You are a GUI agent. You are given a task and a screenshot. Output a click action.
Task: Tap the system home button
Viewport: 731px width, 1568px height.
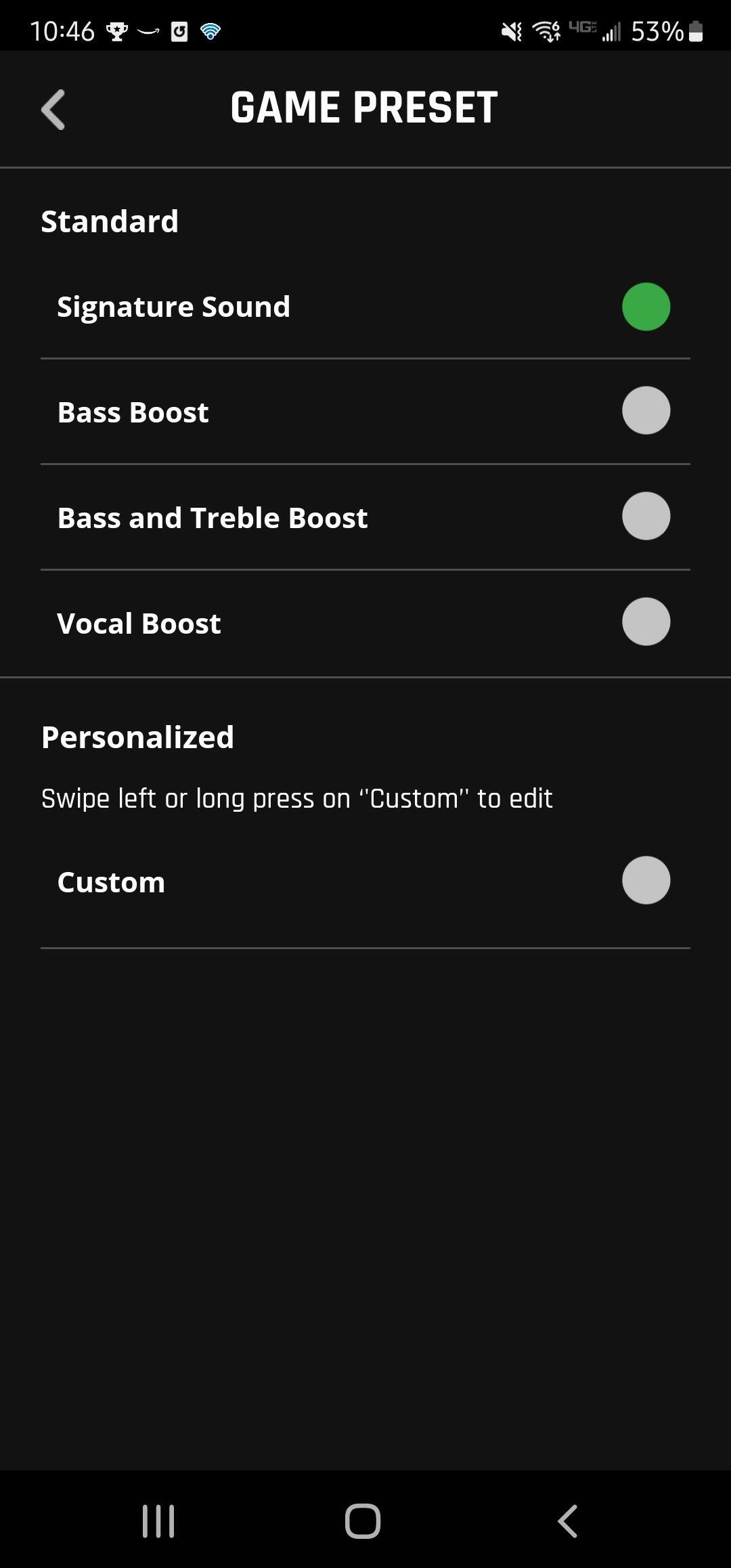click(x=363, y=1521)
